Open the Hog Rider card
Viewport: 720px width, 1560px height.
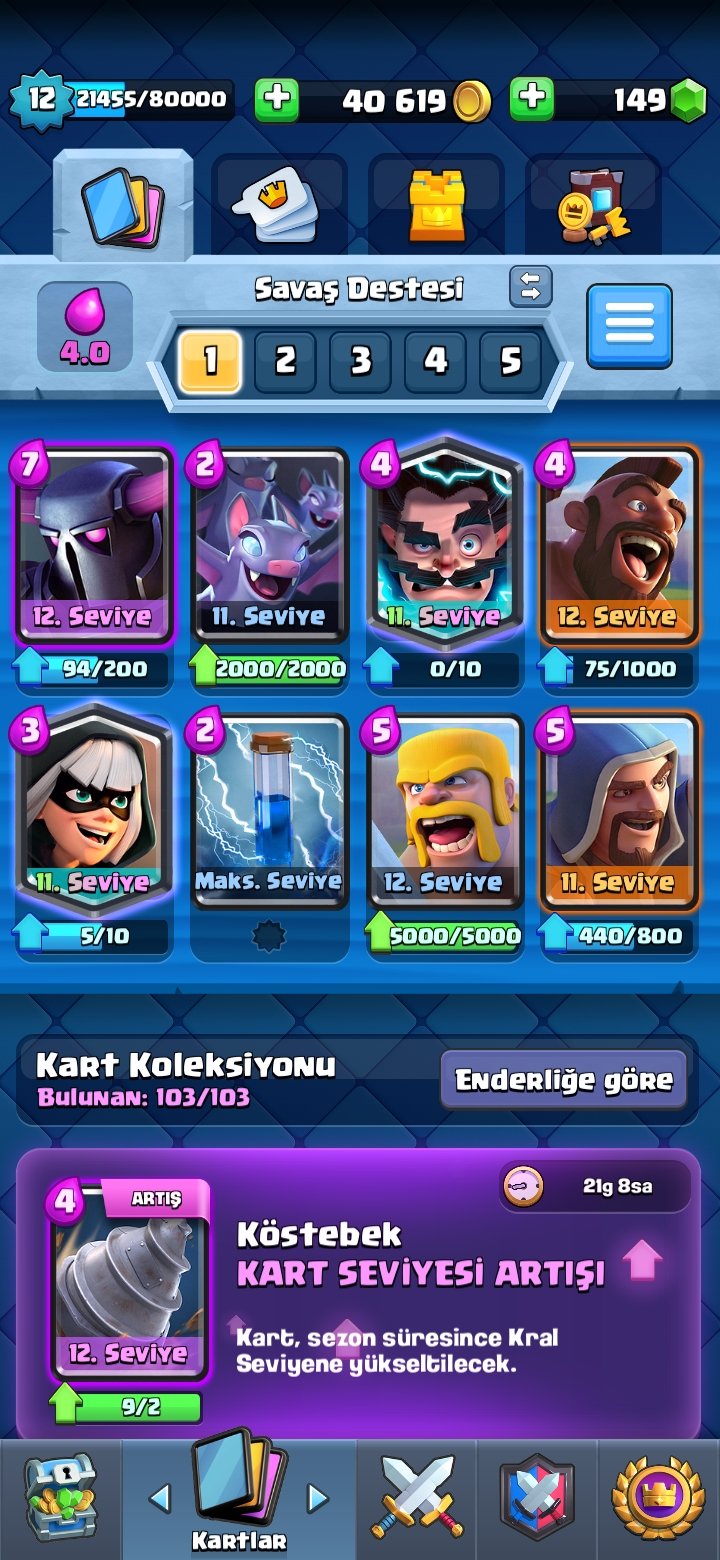[618, 545]
